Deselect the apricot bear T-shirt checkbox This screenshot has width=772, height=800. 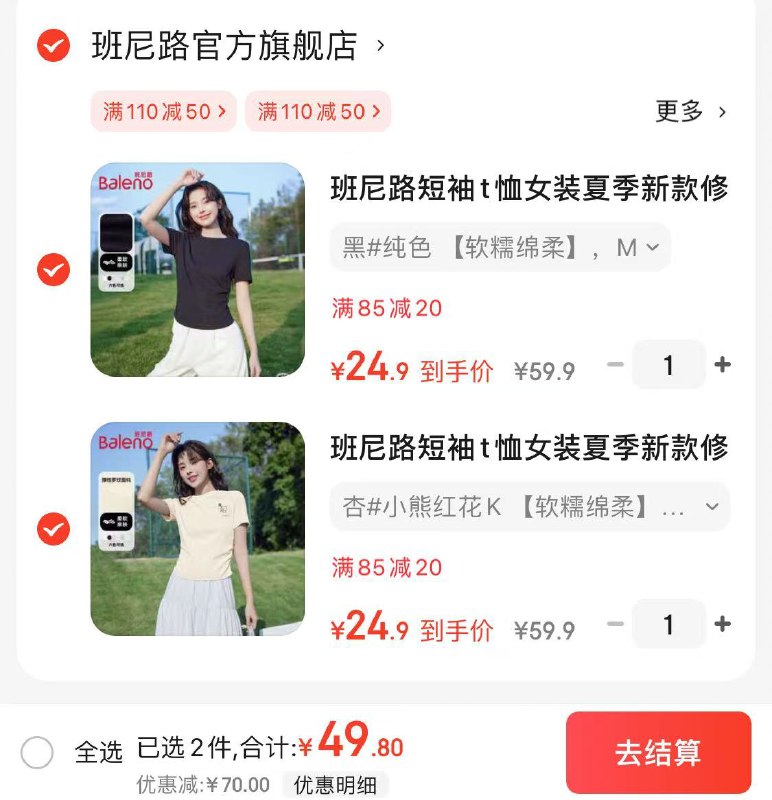[53, 529]
